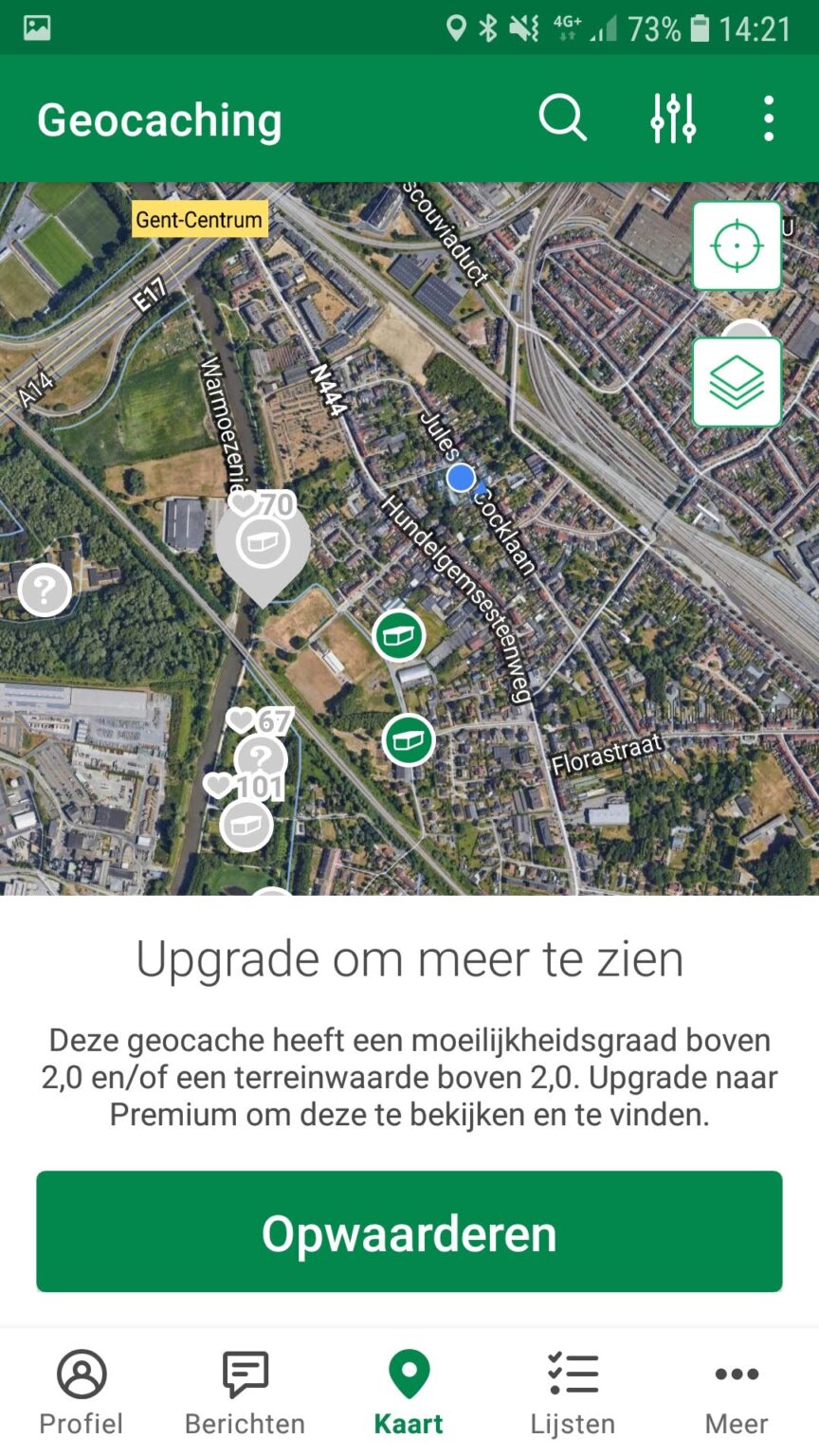
Task: Open the map layers selector
Action: click(x=737, y=381)
